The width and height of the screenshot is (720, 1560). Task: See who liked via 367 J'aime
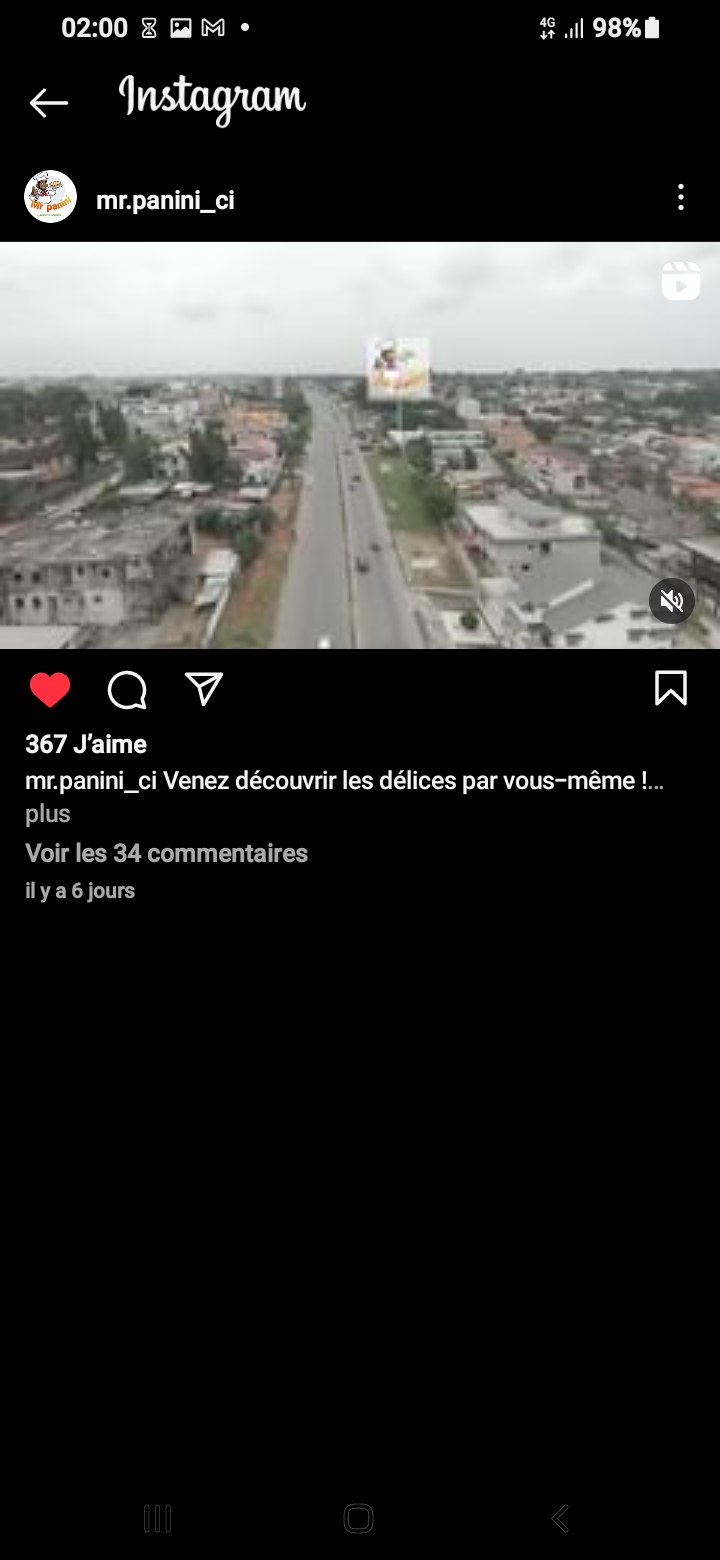pyautogui.click(x=86, y=744)
